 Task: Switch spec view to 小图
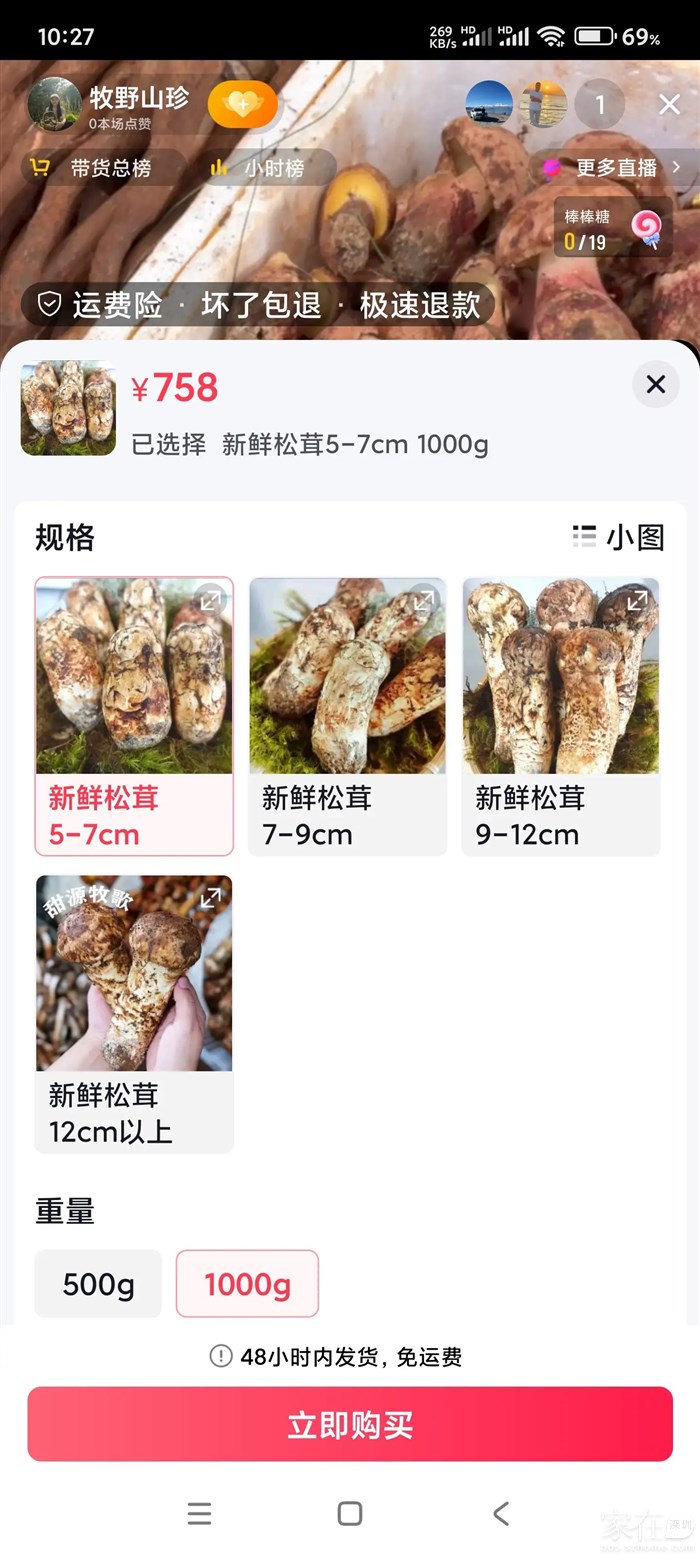click(618, 537)
